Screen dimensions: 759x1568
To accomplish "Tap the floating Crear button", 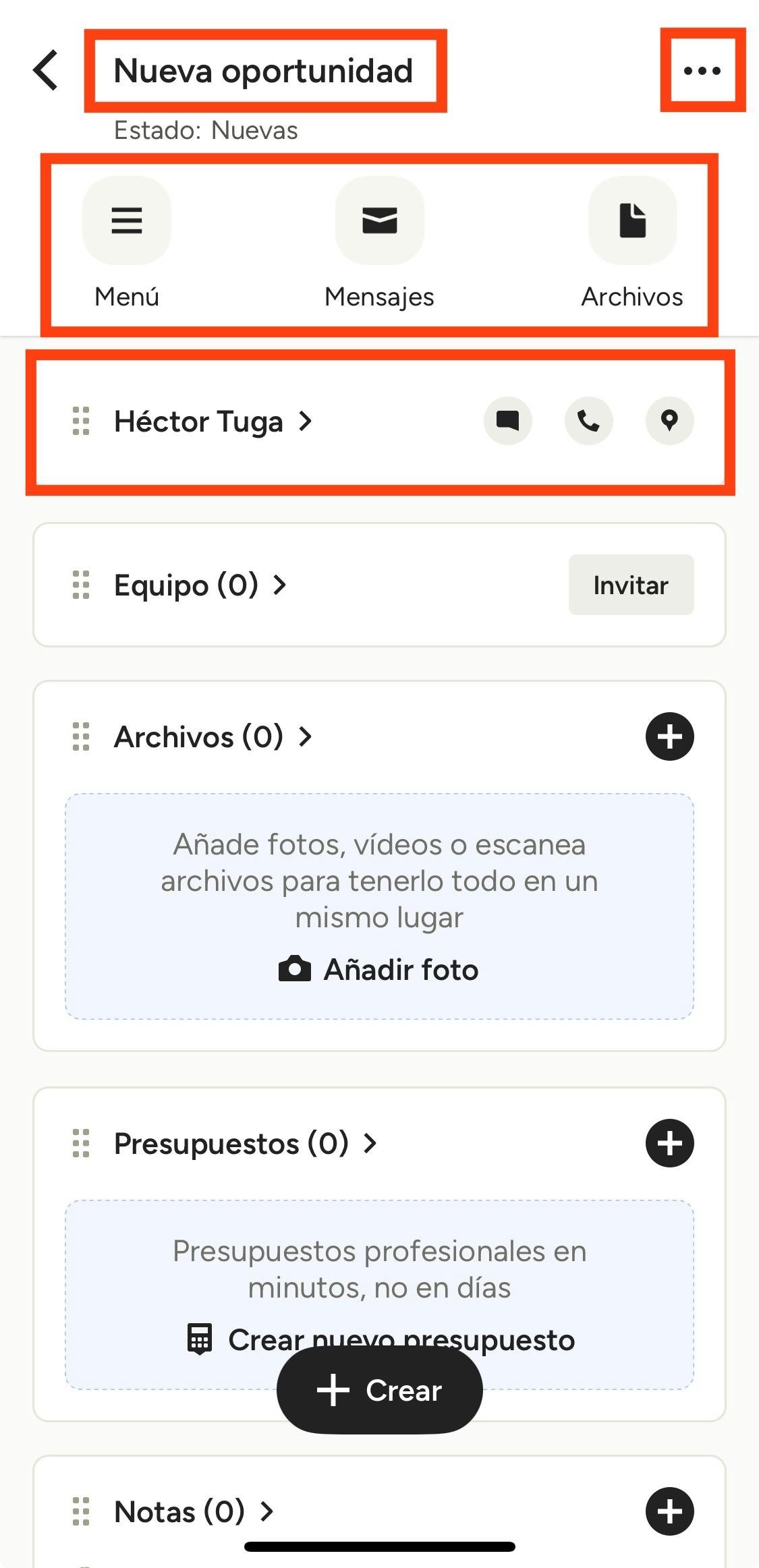I will (x=379, y=1390).
